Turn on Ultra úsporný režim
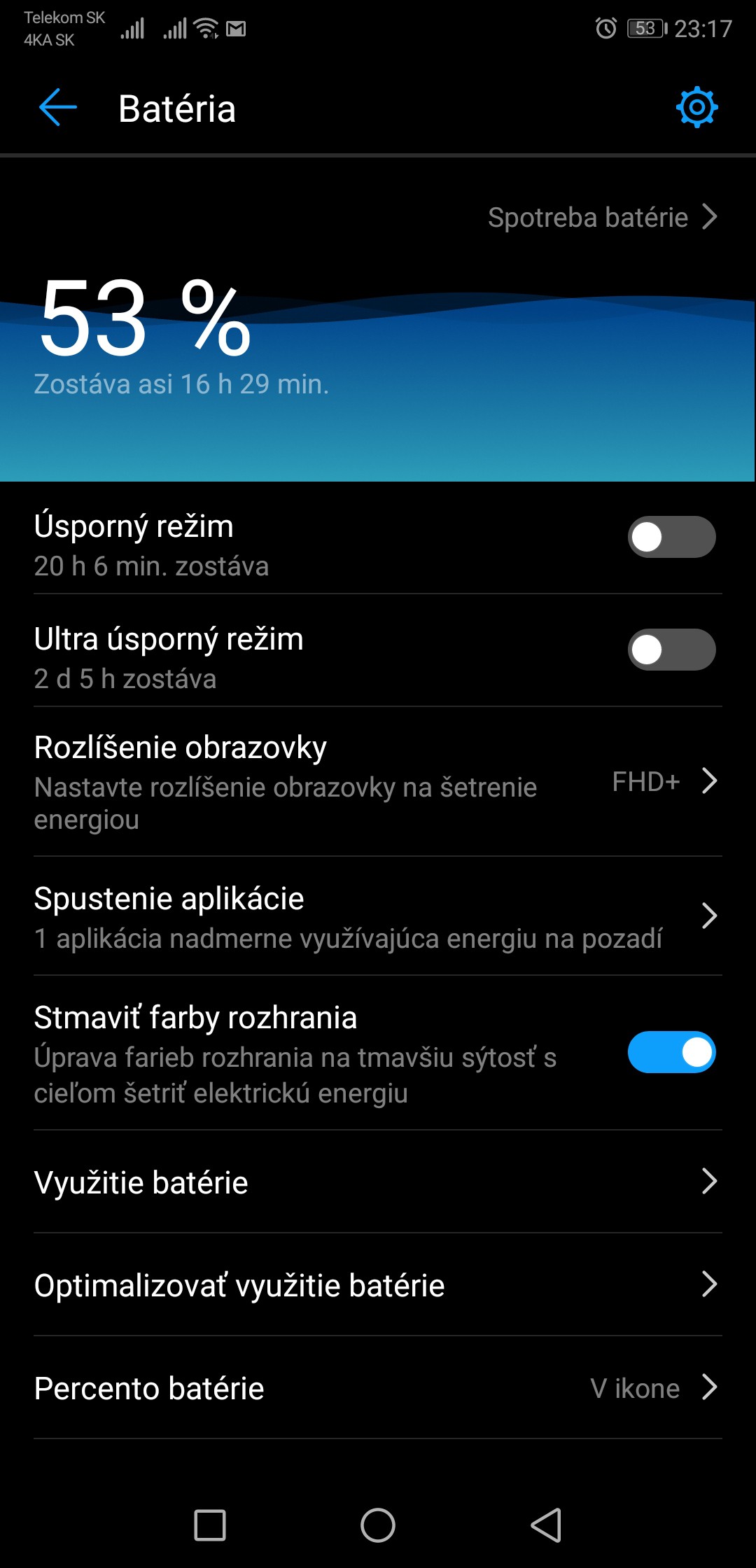The height and width of the screenshot is (1568, 756). tap(671, 650)
